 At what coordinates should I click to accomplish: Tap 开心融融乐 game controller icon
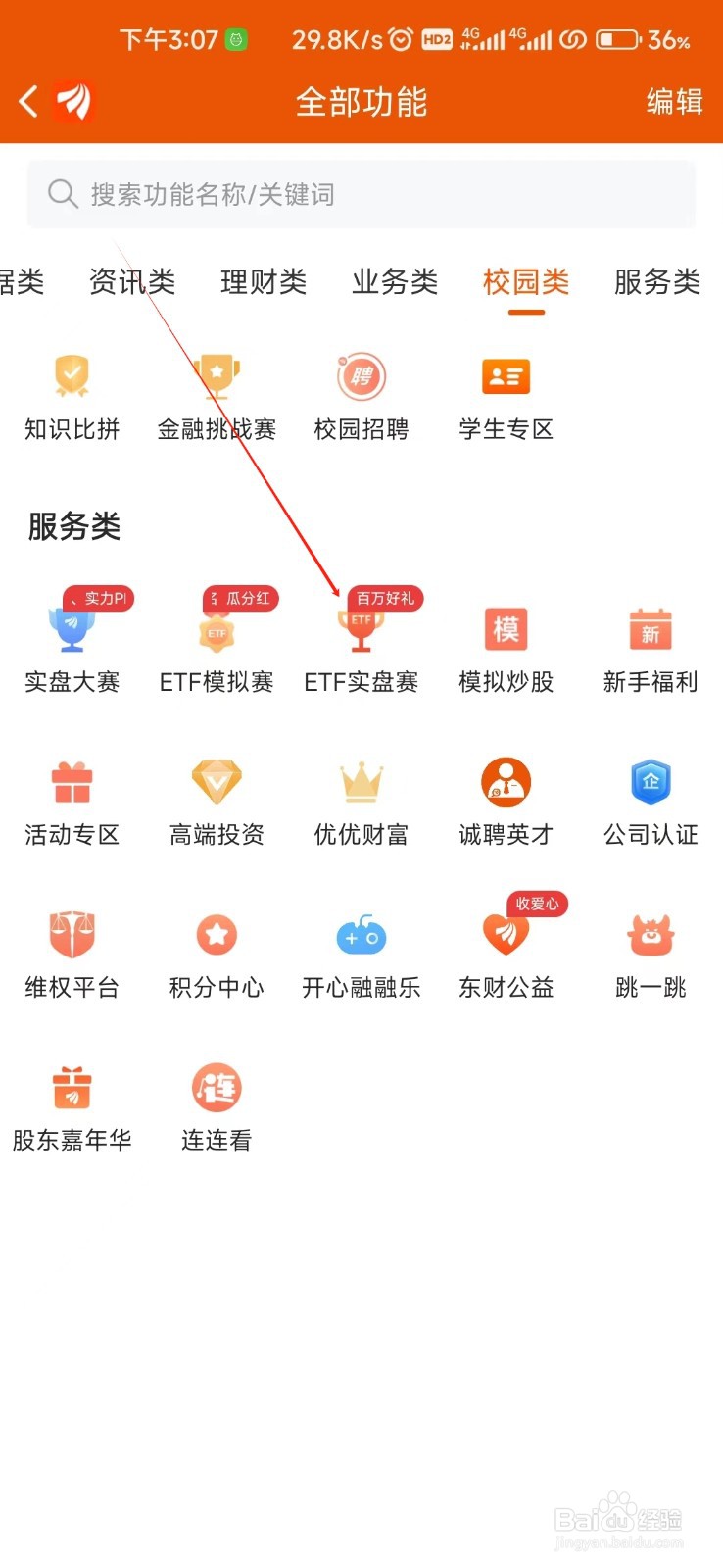coord(361,934)
